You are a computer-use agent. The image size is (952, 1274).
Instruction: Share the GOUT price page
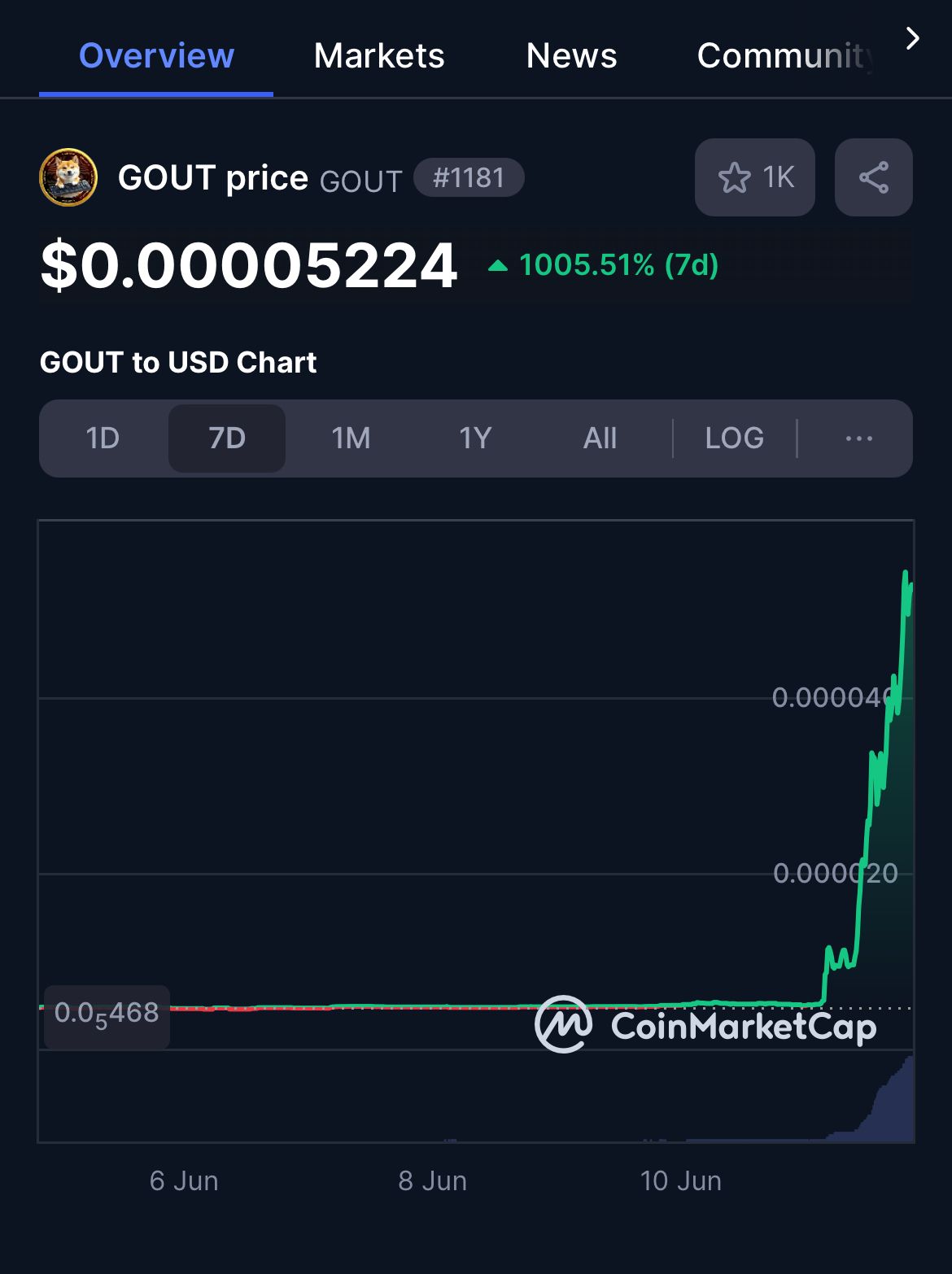click(873, 177)
